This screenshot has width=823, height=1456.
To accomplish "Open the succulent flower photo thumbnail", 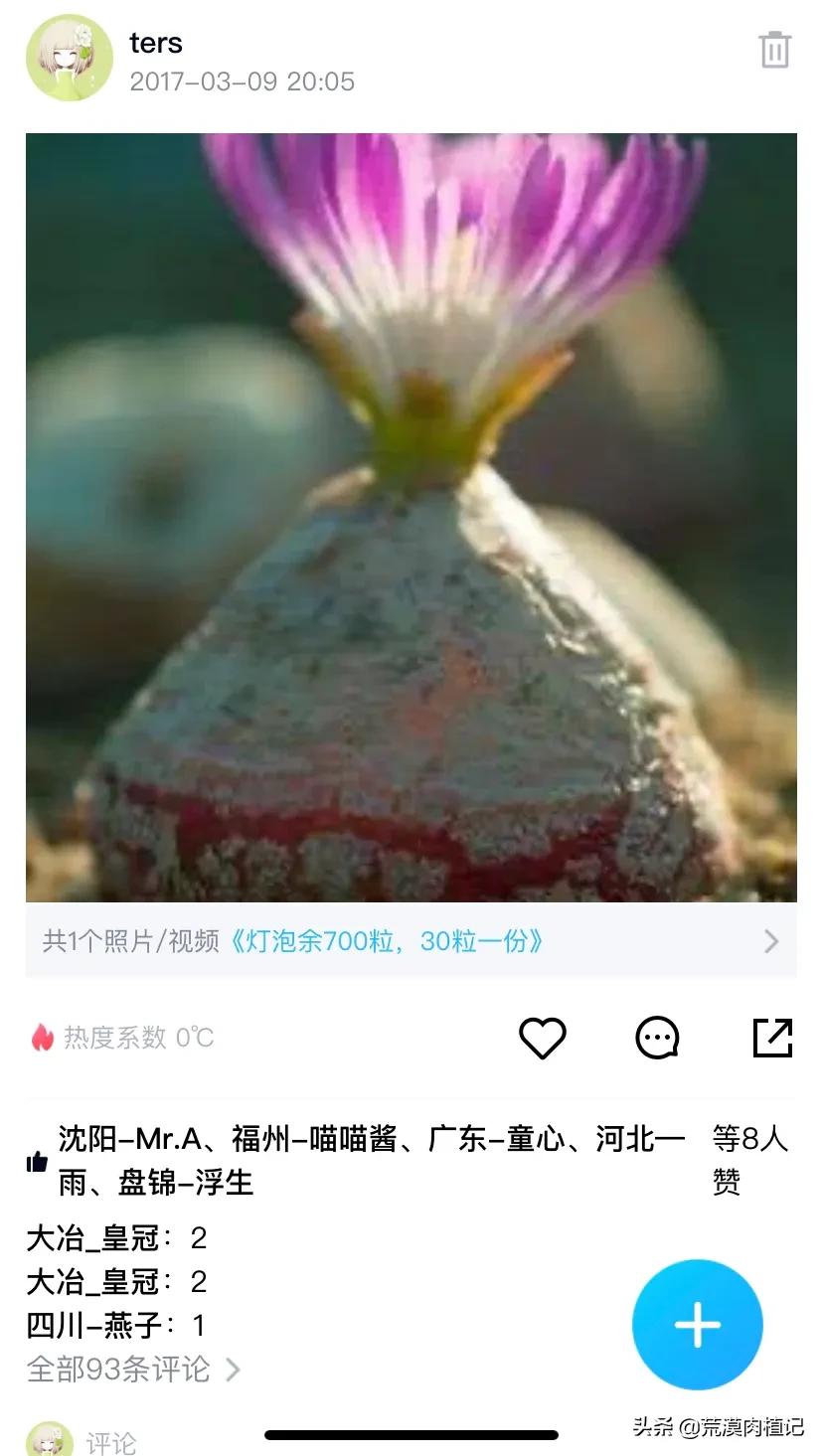I will 411,517.
